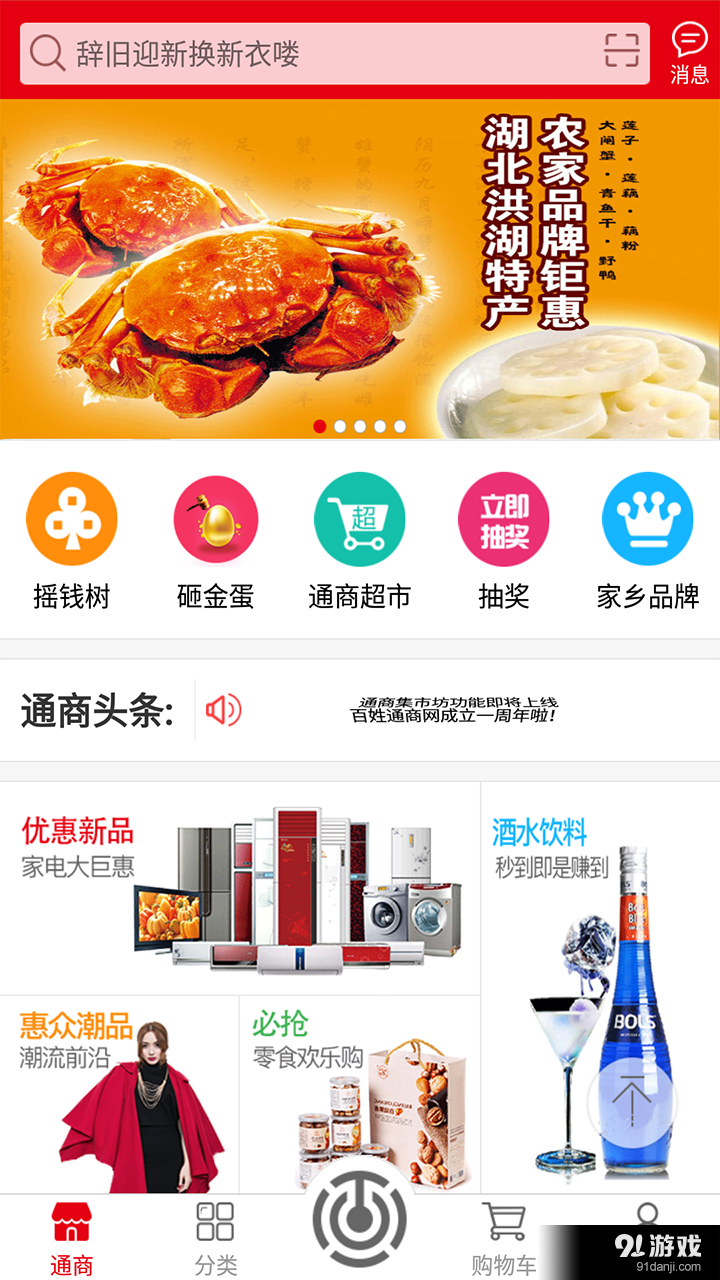Select the first carousel indicator dot

320,427
